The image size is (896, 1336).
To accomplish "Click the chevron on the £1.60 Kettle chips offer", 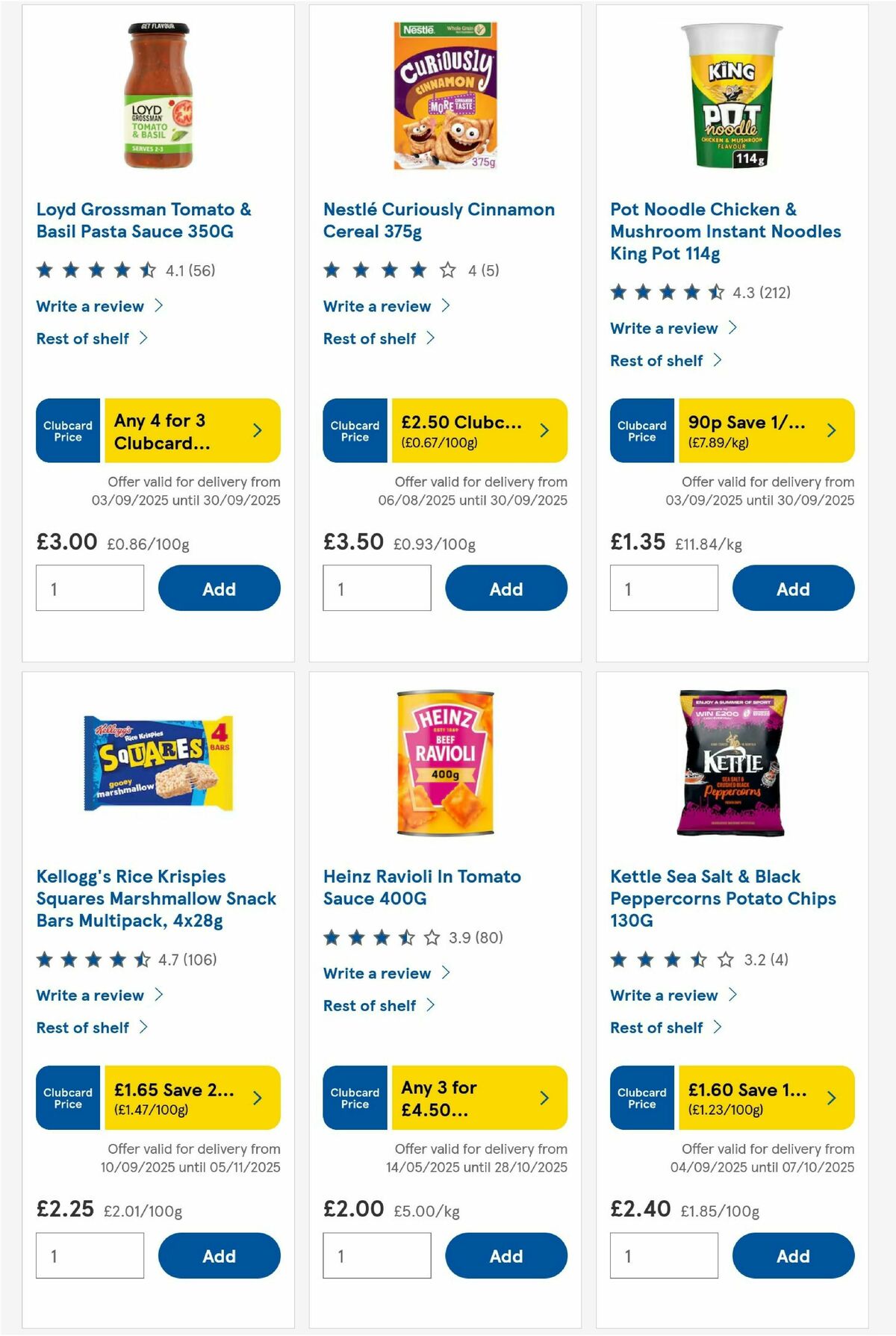I will 831,1098.
